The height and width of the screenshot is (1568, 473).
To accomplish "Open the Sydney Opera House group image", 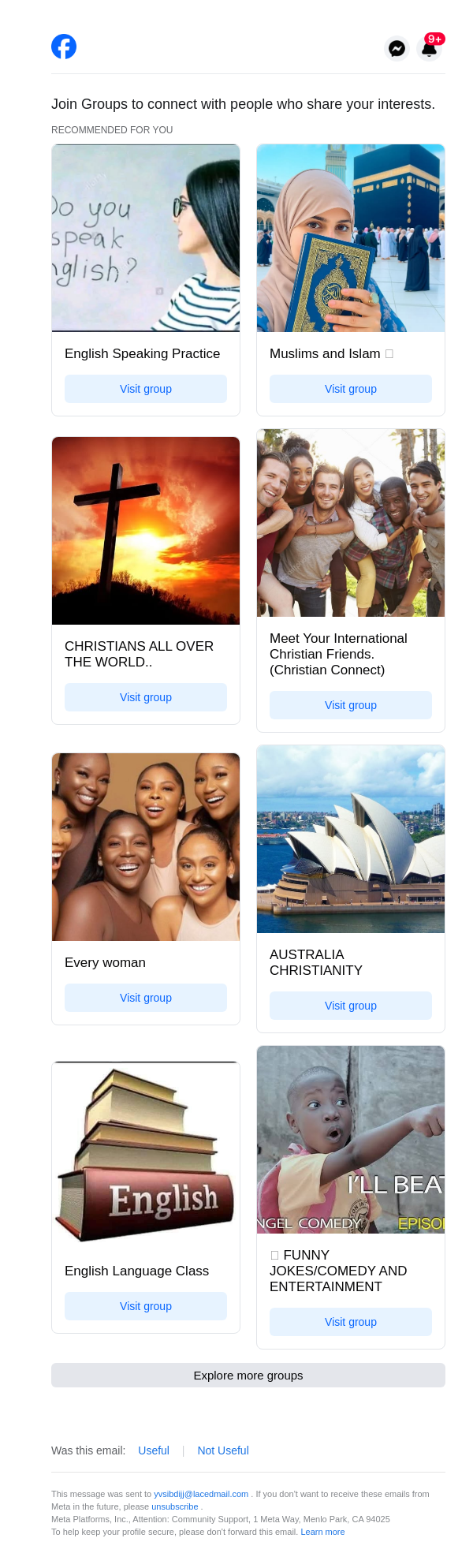I will tap(351, 839).
